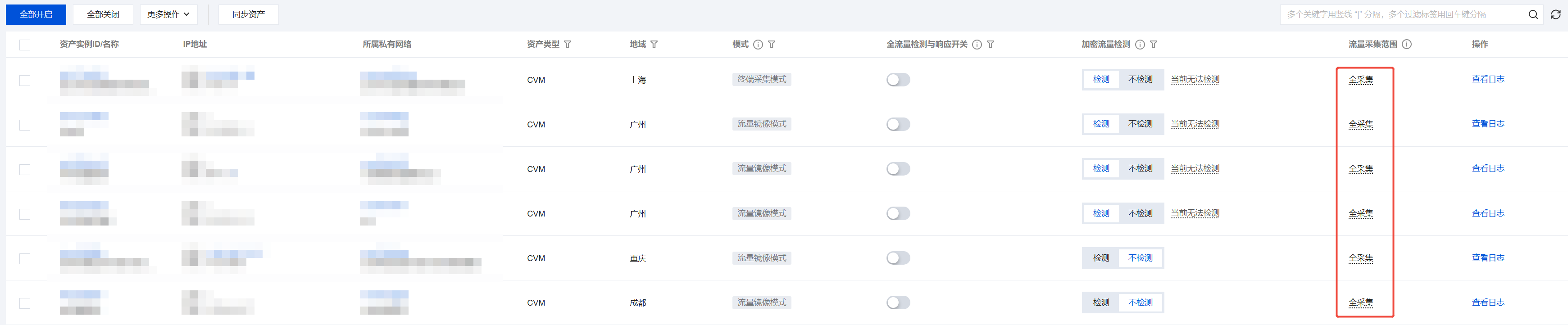Image resolution: width=1568 pixels, height=325 pixels.
Task: Tap the search magnifier icon
Action: [1533, 14]
